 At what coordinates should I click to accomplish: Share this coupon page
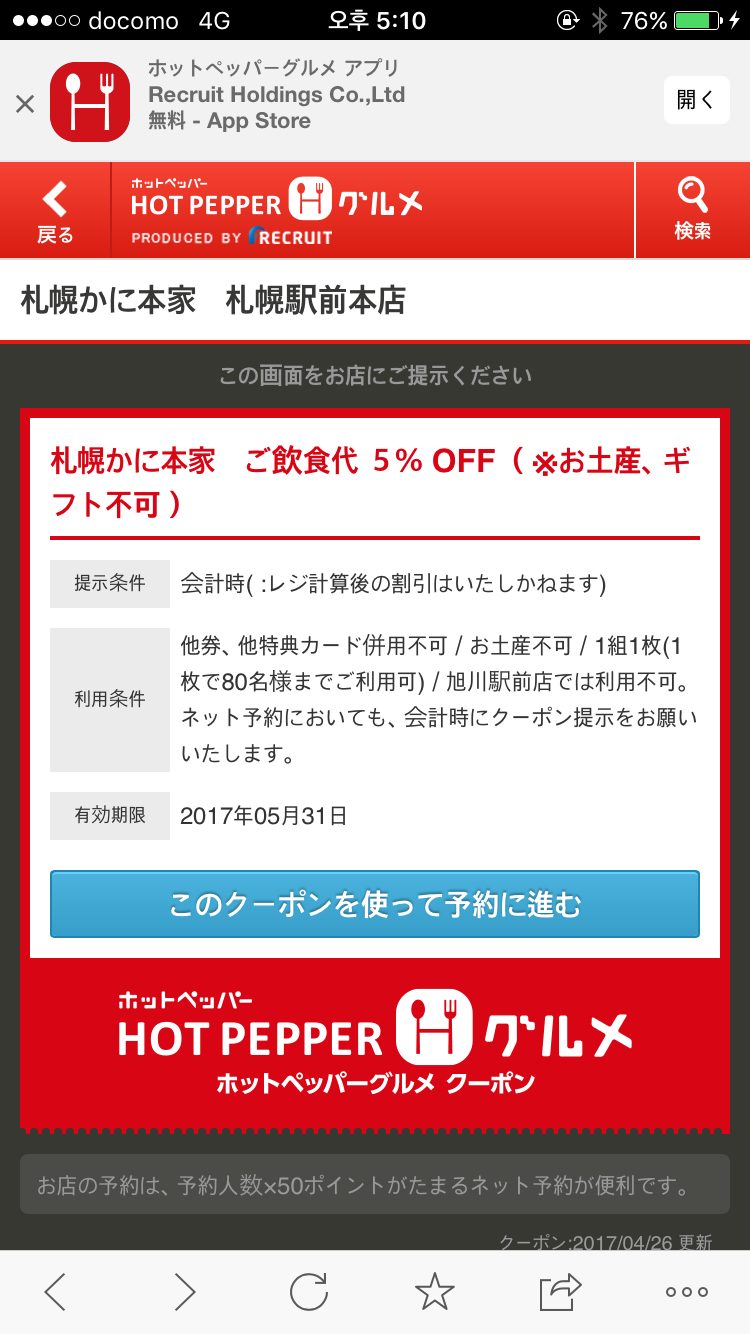pyautogui.click(x=560, y=1291)
